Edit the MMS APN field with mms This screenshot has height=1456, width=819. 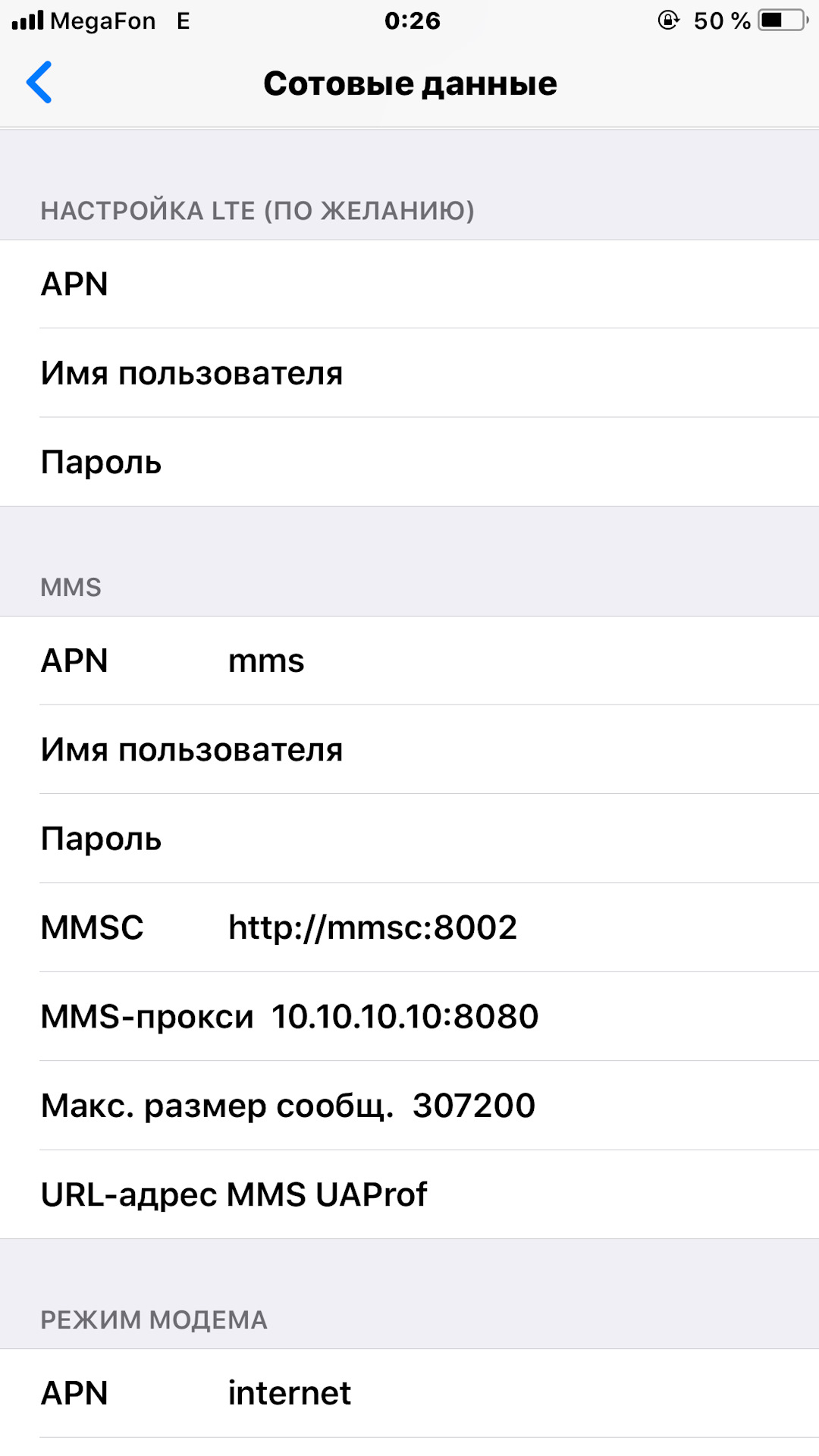[x=455, y=661]
